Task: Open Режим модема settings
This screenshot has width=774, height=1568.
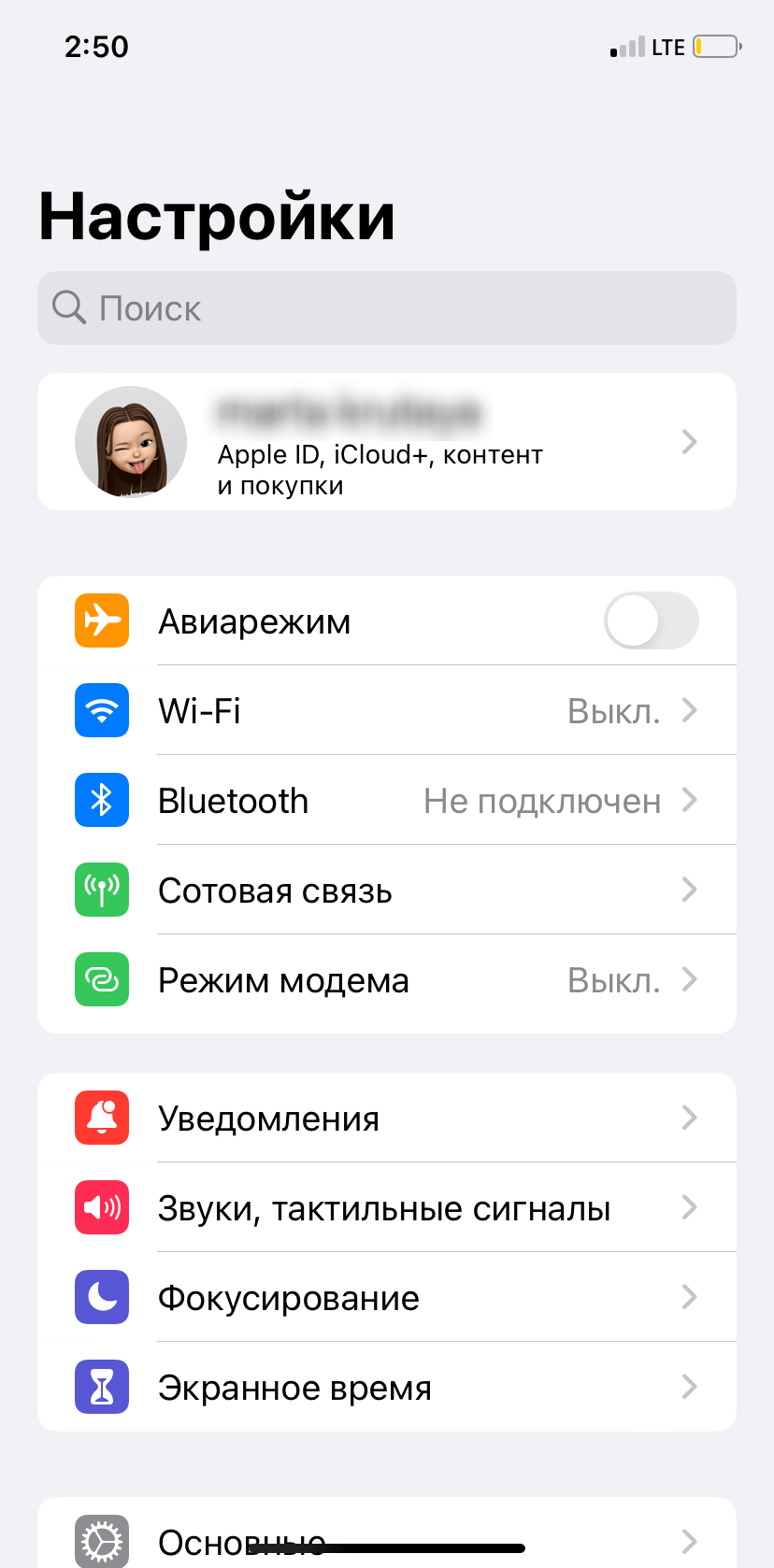Action: pyautogui.click(x=387, y=980)
